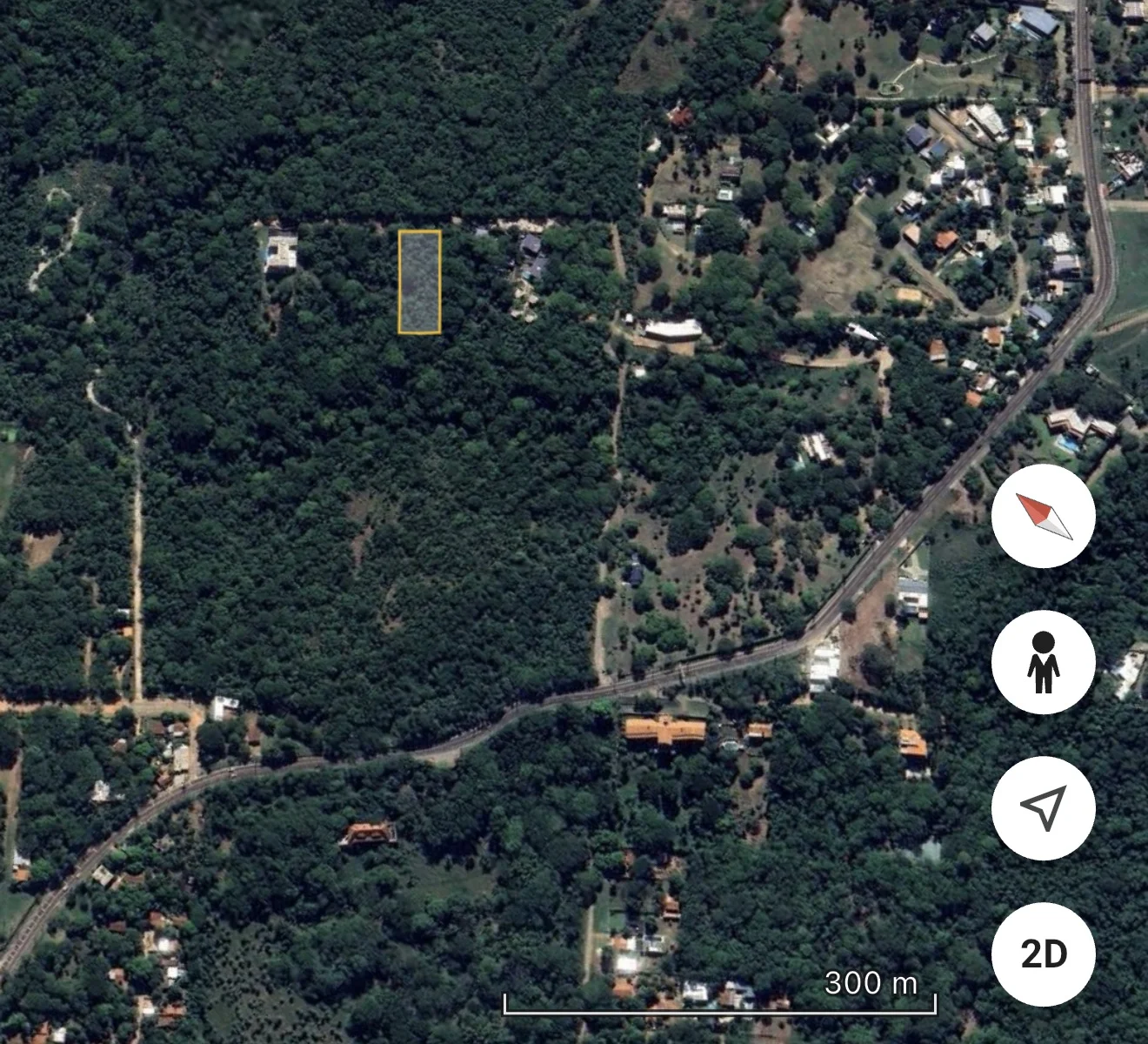Screen dimensions: 1148x1044
Task: Switch the map to 2D view
Action: 1043,954
